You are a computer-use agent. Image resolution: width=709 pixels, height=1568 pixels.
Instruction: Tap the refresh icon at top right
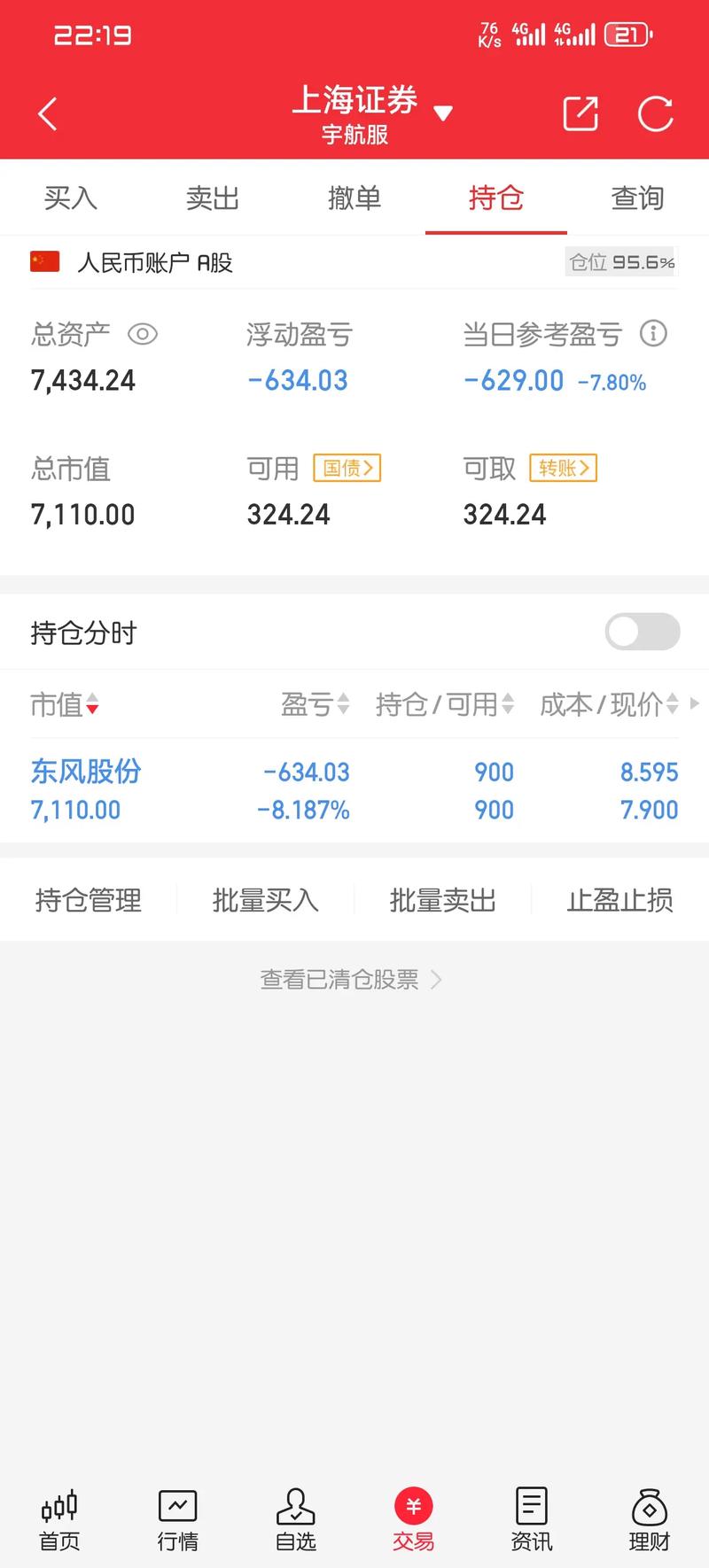pyautogui.click(x=656, y=113)
